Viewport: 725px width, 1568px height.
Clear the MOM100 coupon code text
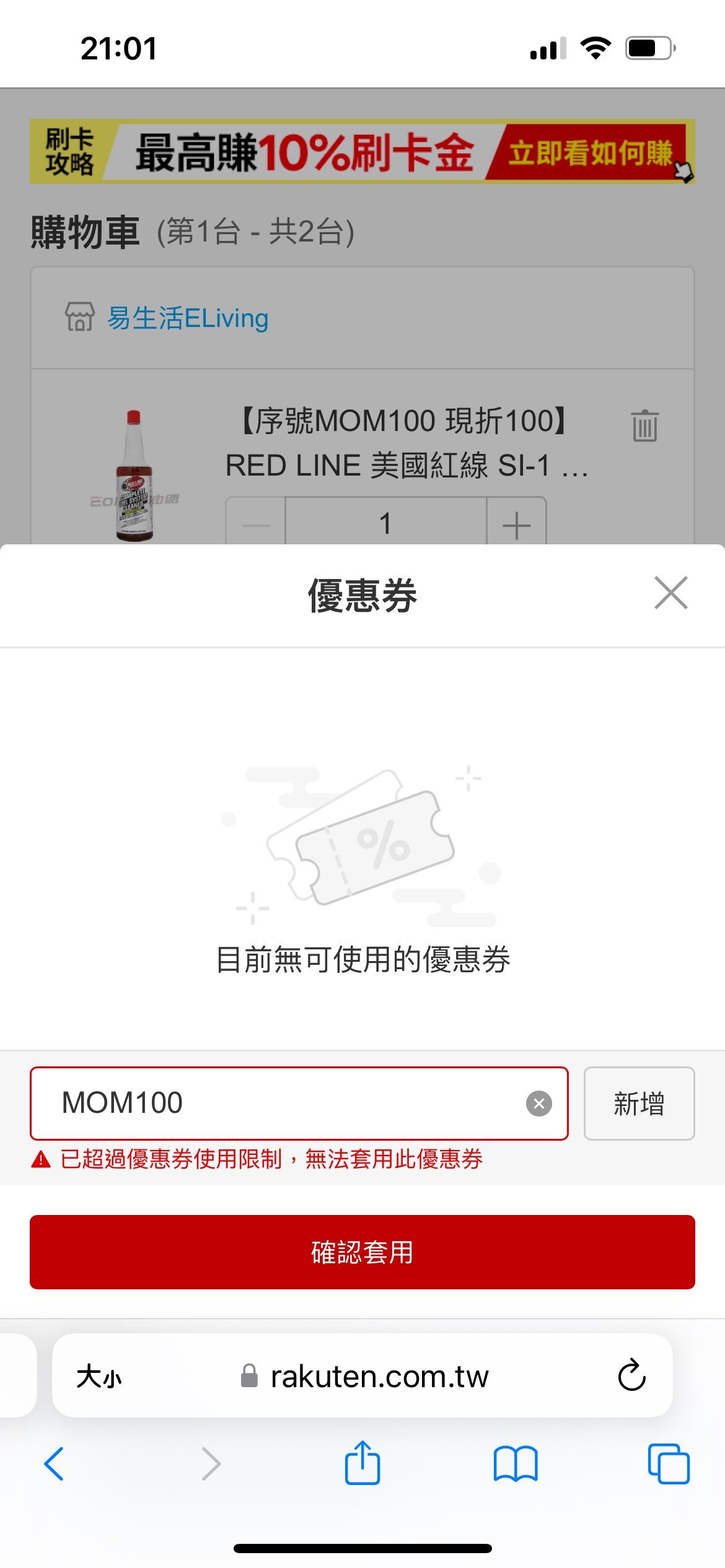538,1103
